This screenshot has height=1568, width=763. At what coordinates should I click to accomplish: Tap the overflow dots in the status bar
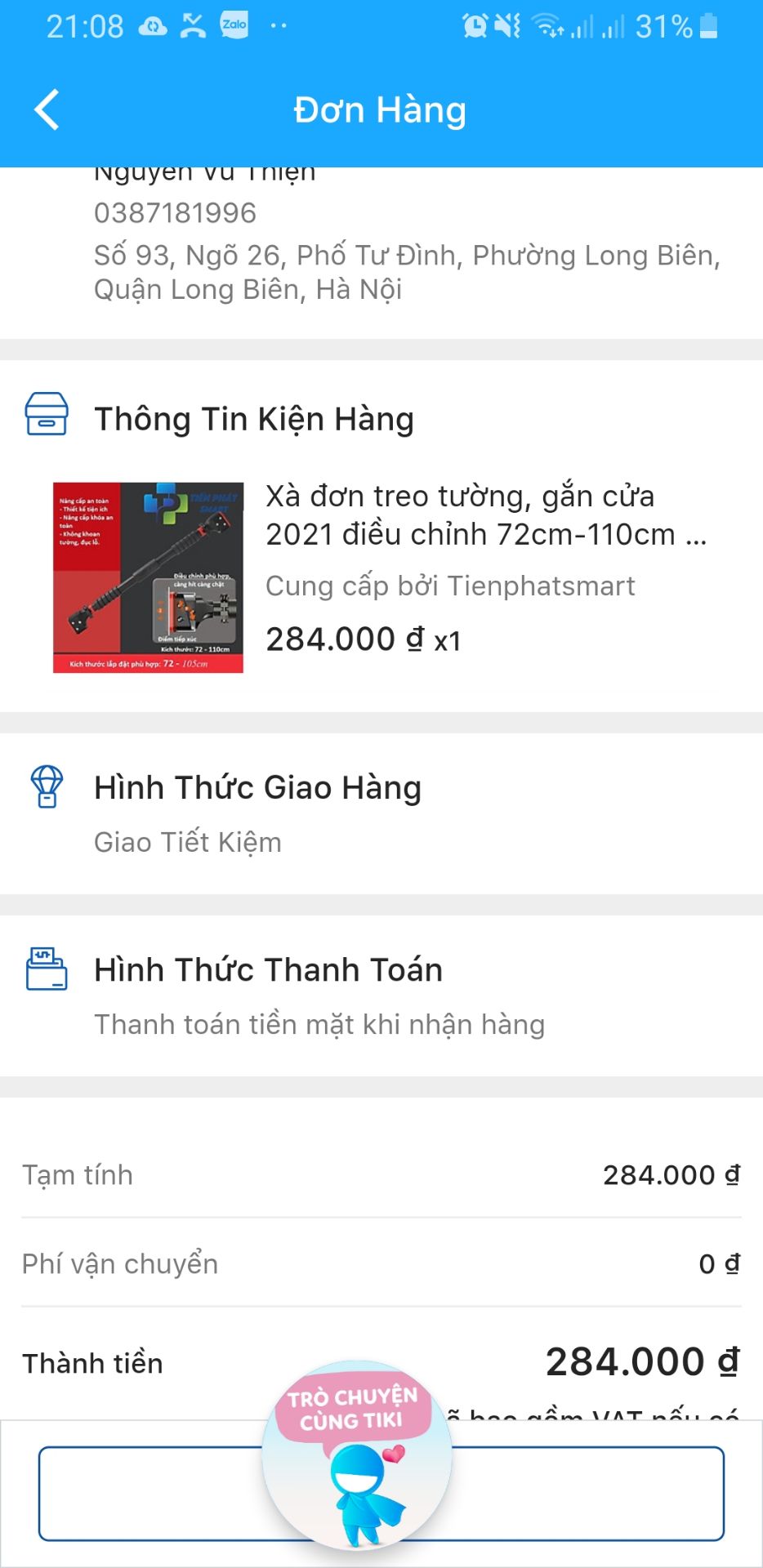tap(278, 27)
